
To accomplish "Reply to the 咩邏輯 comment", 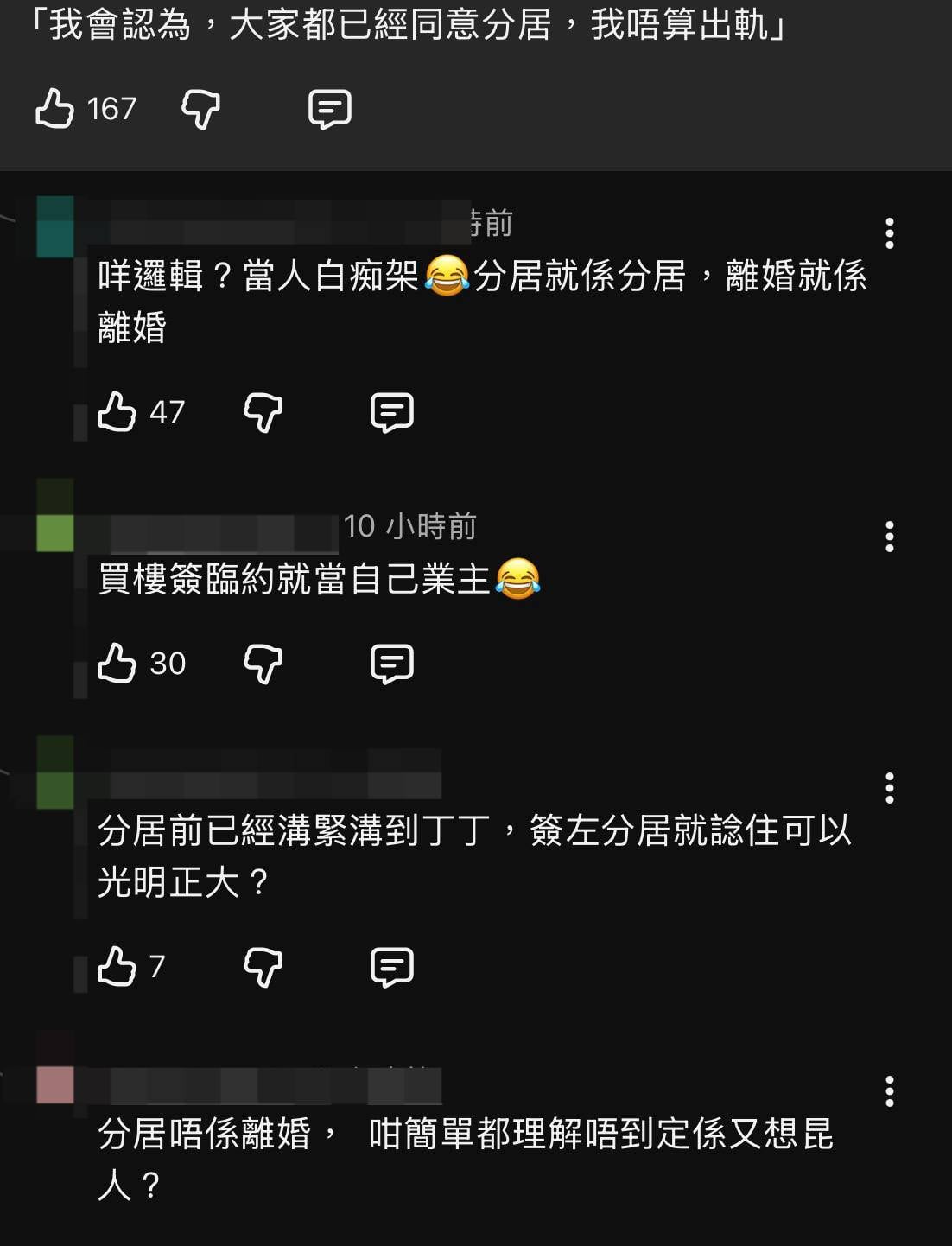I will [x=392, y=412].
